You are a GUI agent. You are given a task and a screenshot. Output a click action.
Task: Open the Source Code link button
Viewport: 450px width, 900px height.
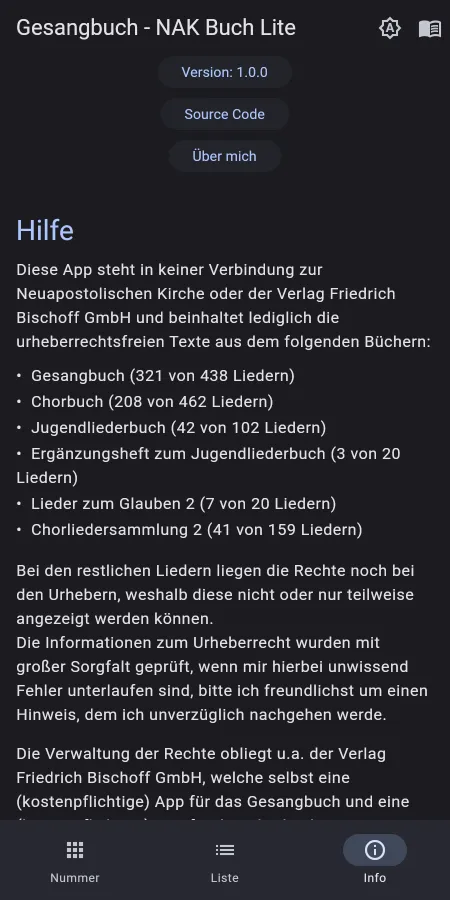[224, 114]
